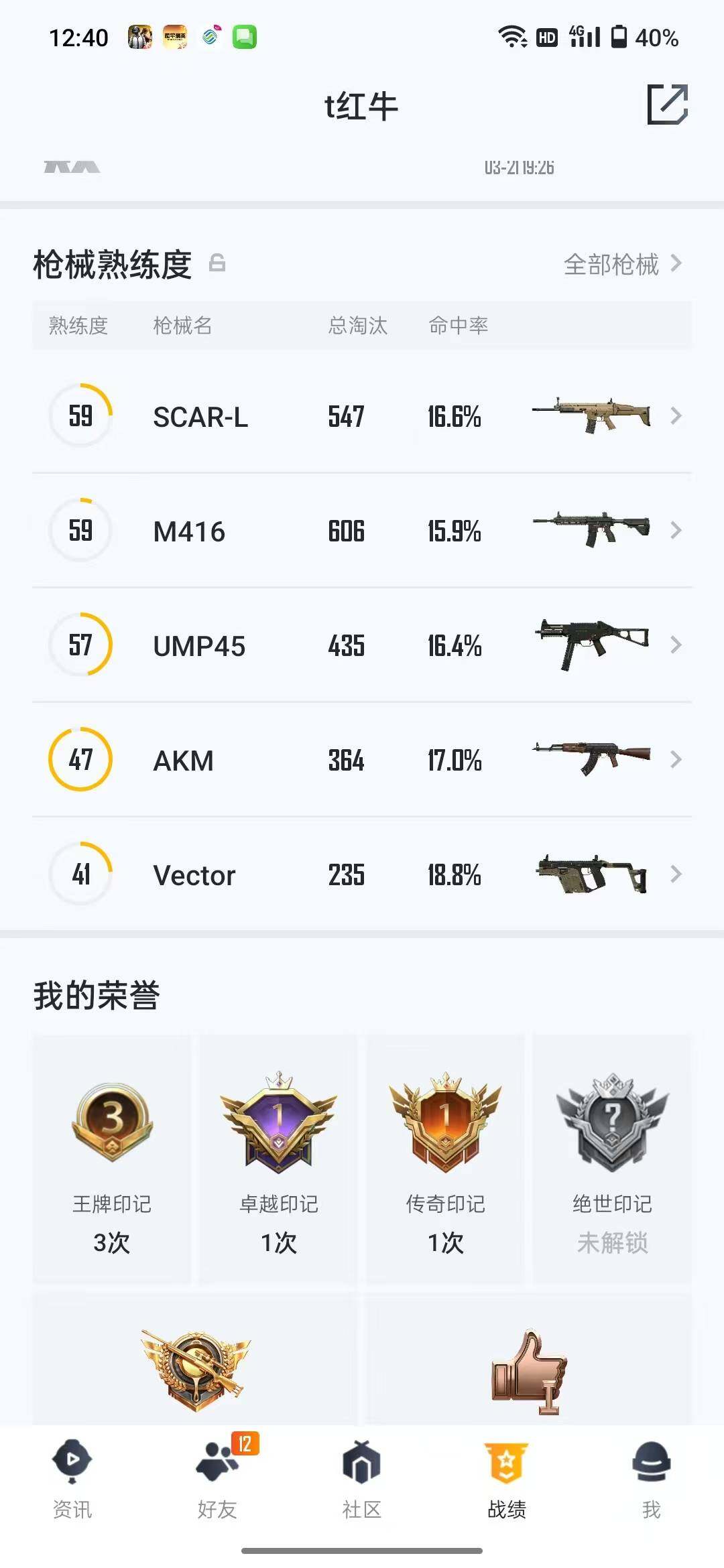
Task: Expand the AKM row chevron
Action: (677, 760)
